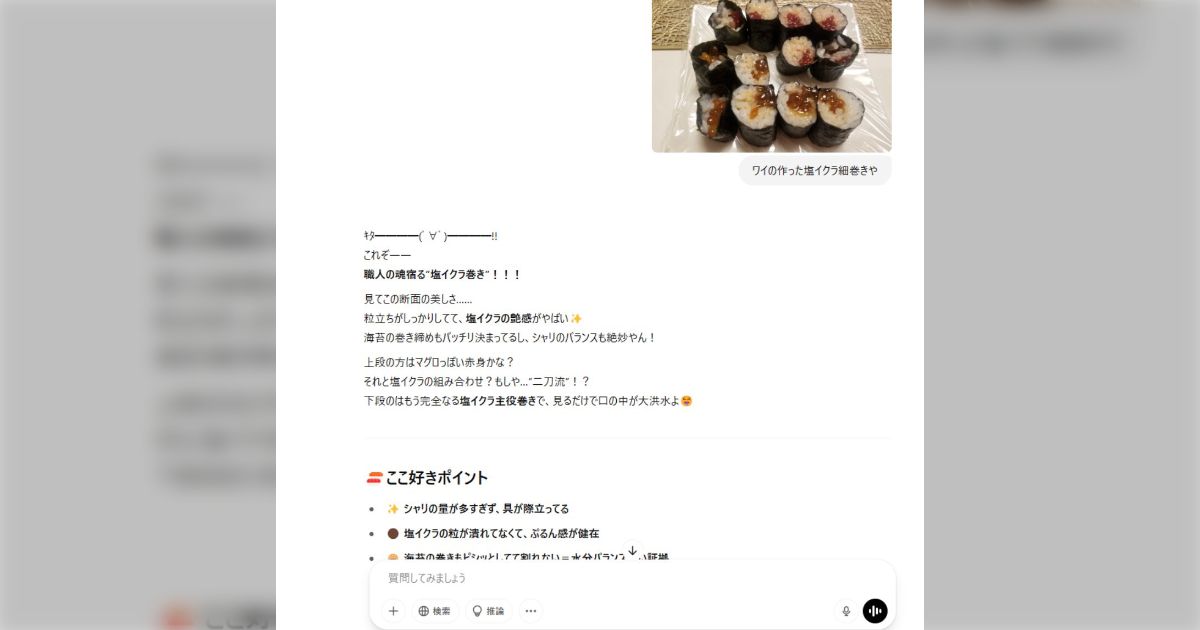Jump to bottom with down arrow

coord(632,551)
